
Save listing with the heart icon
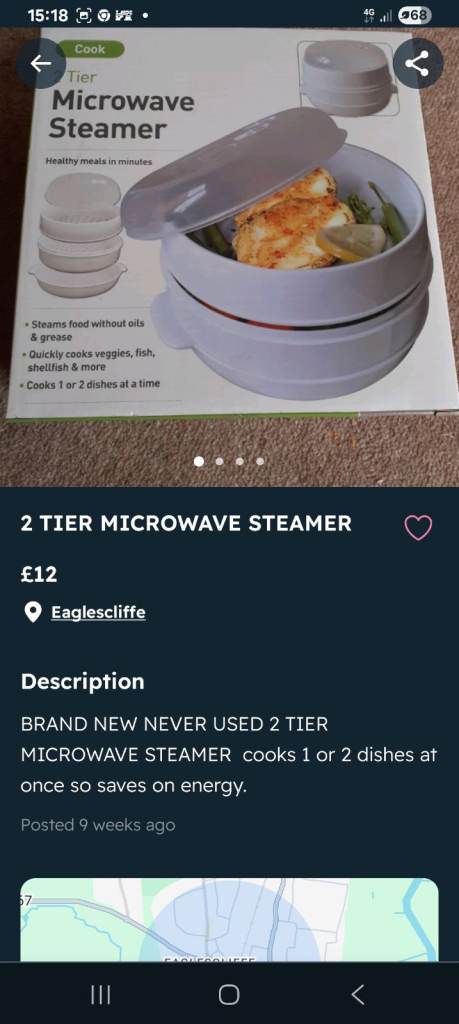418,527
